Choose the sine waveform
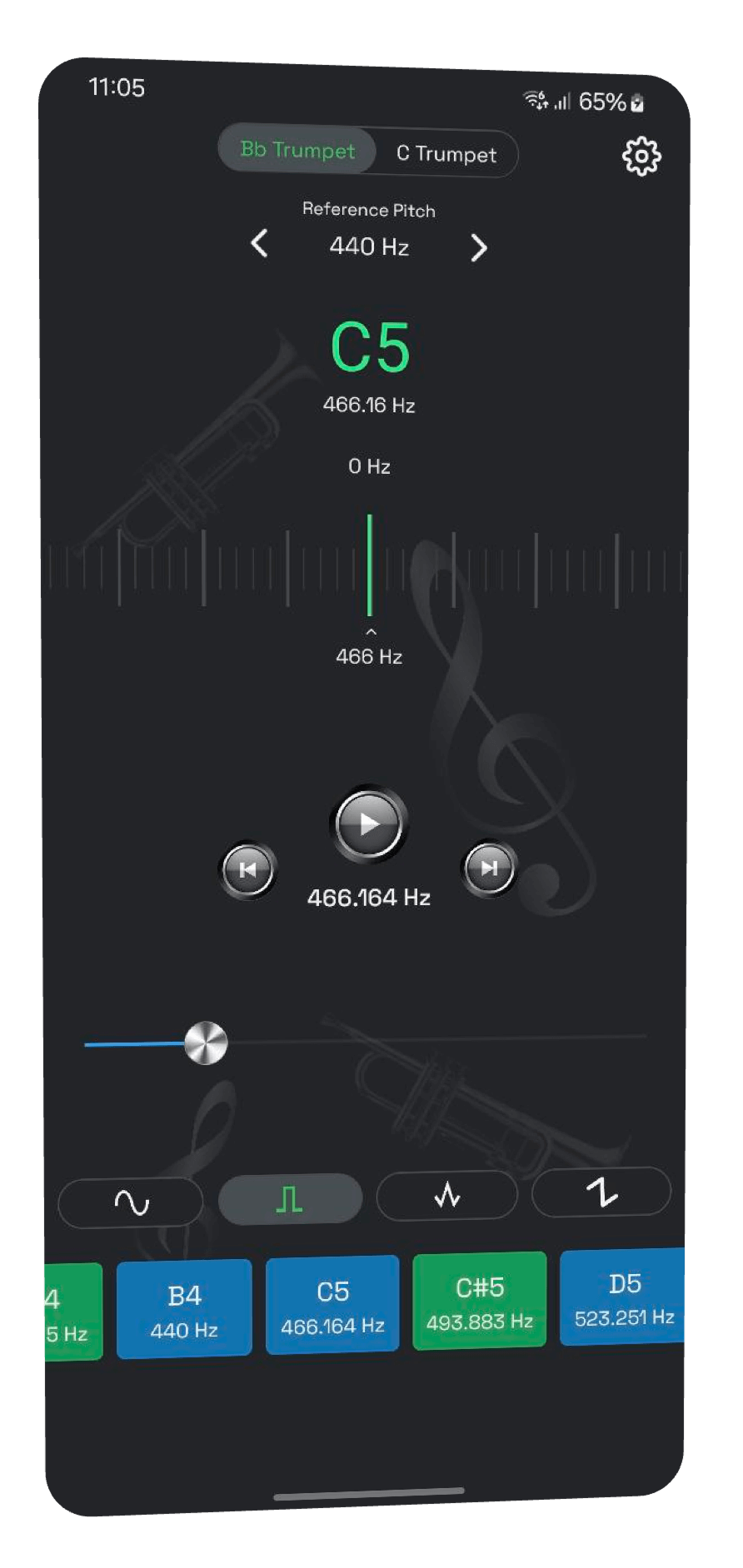 131,1202
